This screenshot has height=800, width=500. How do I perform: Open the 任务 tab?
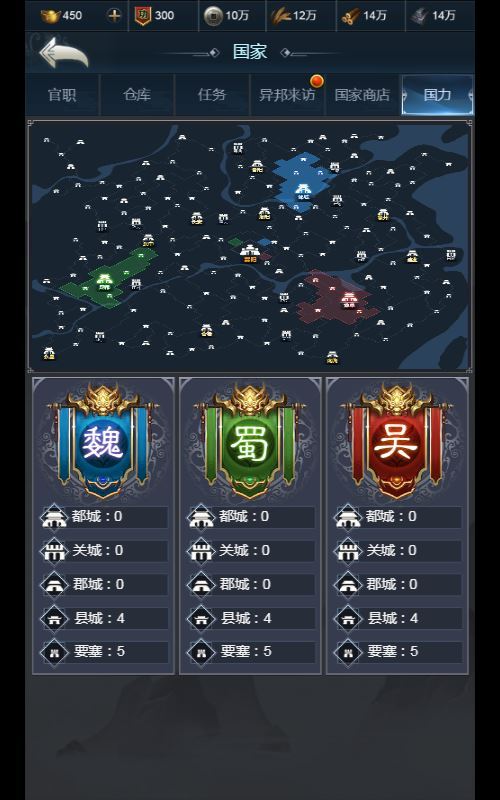(212, 95)
